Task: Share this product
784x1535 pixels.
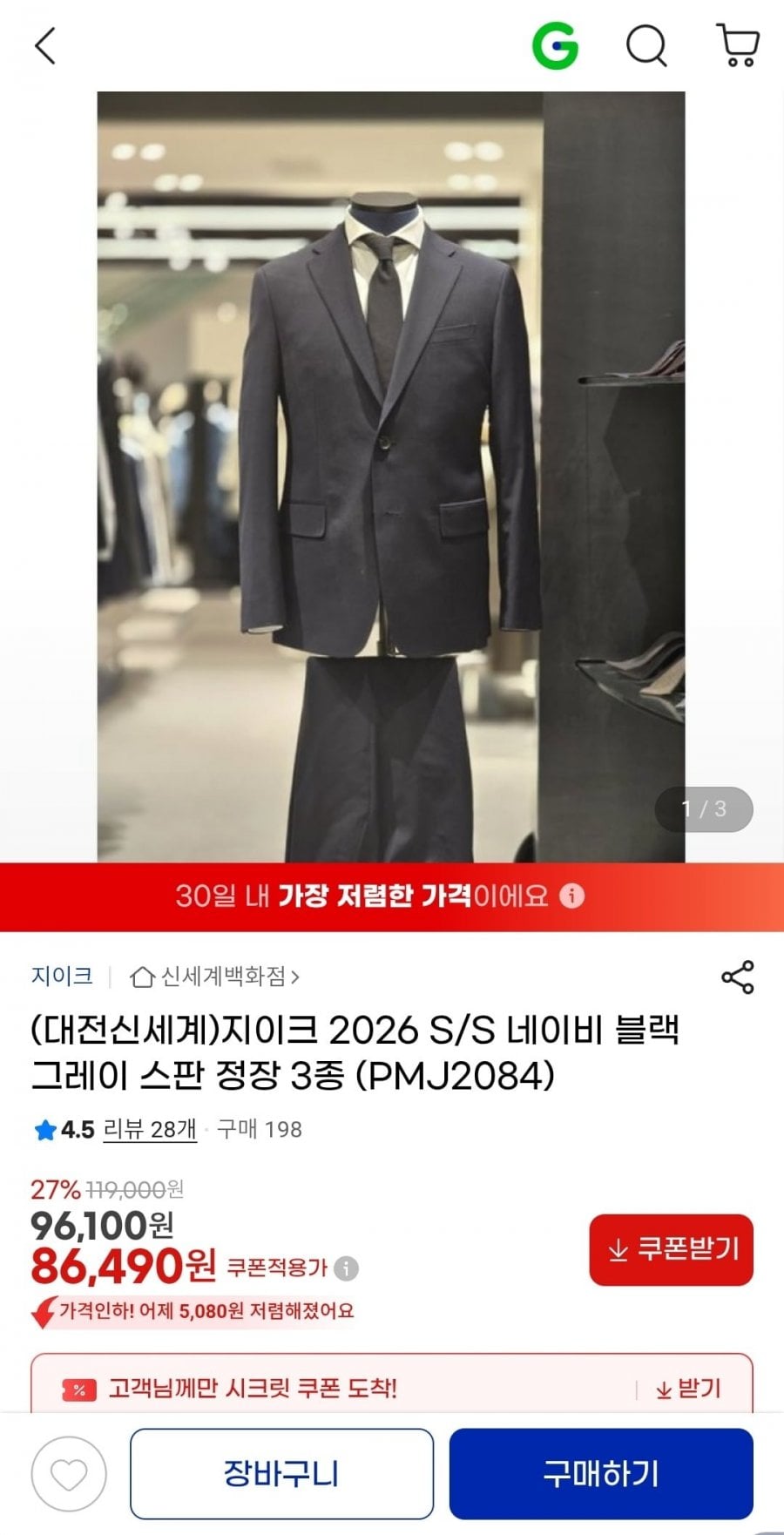Action: [x=737, y=977]
